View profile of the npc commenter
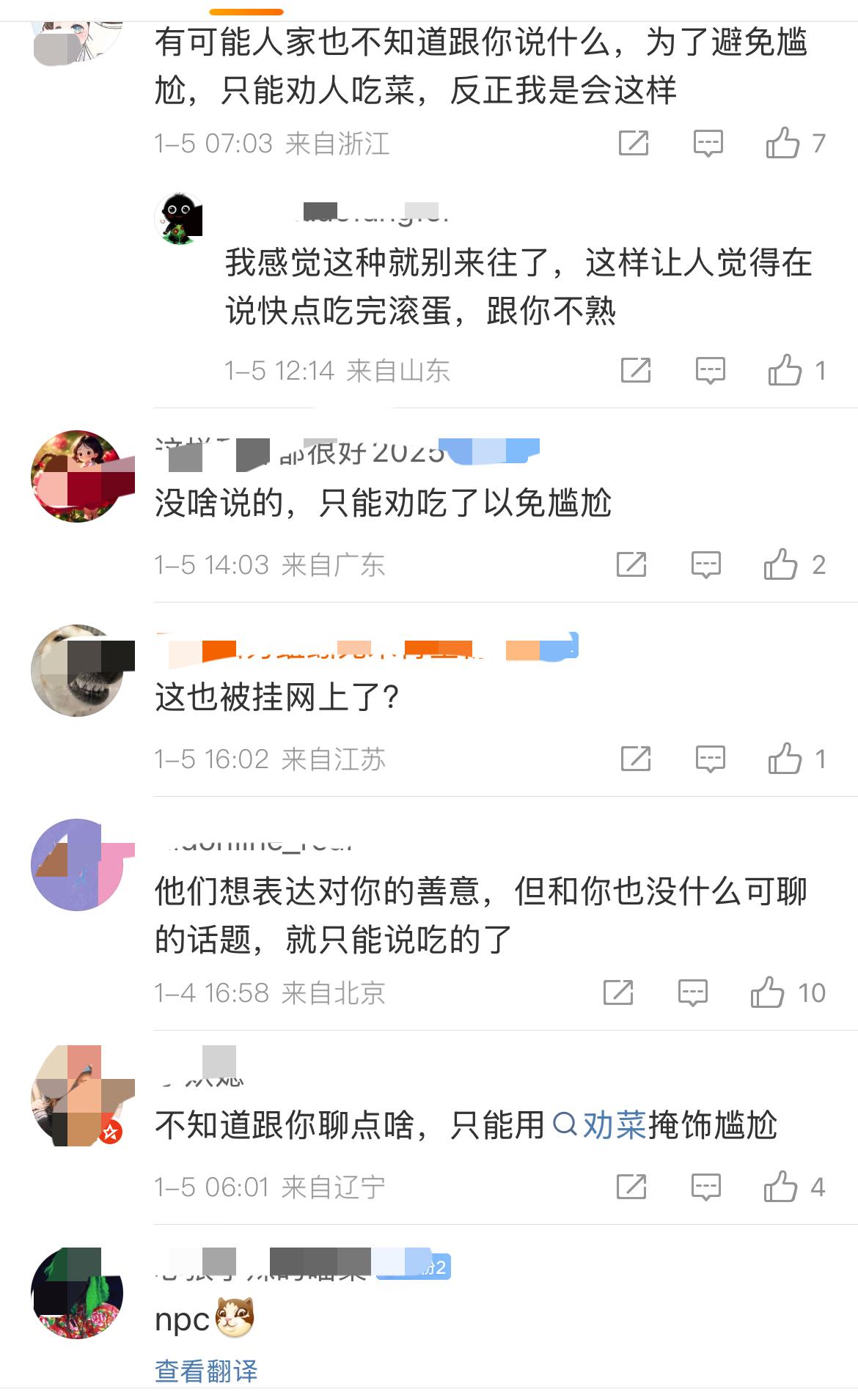Image resolution: width=858 pixels, height=1400 pixels. (x=77, y=1293)
